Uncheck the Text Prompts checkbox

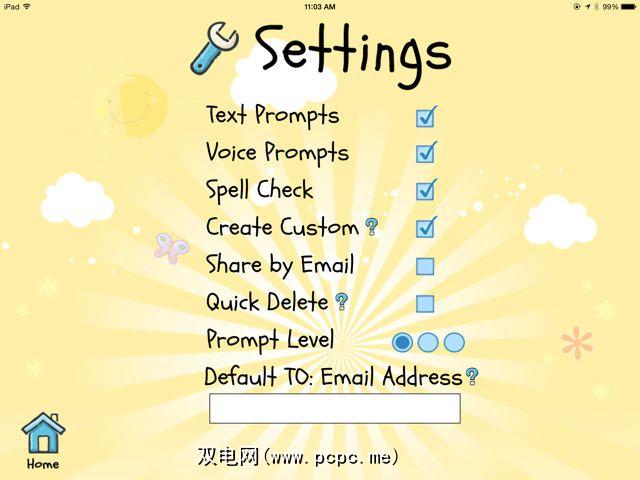coord(425,117)
